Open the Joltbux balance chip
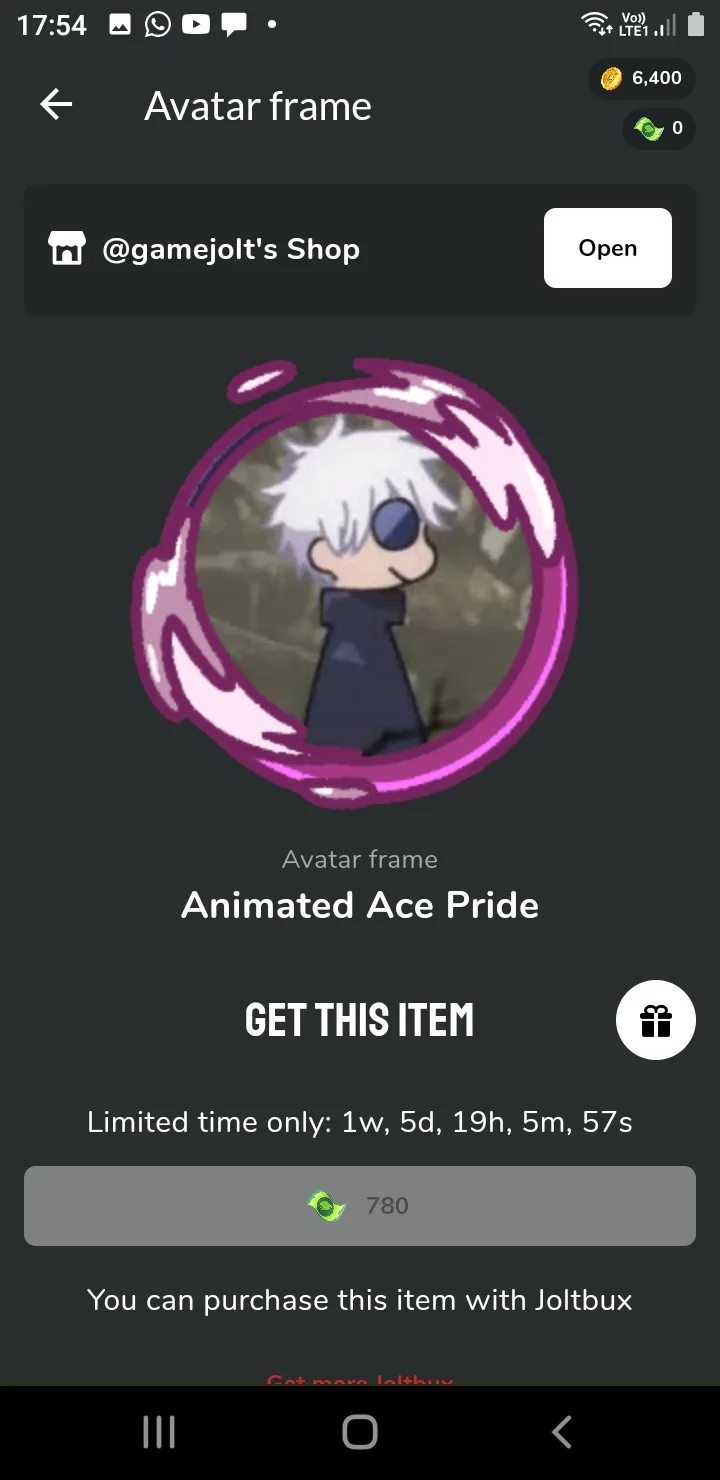 (659, 128)
